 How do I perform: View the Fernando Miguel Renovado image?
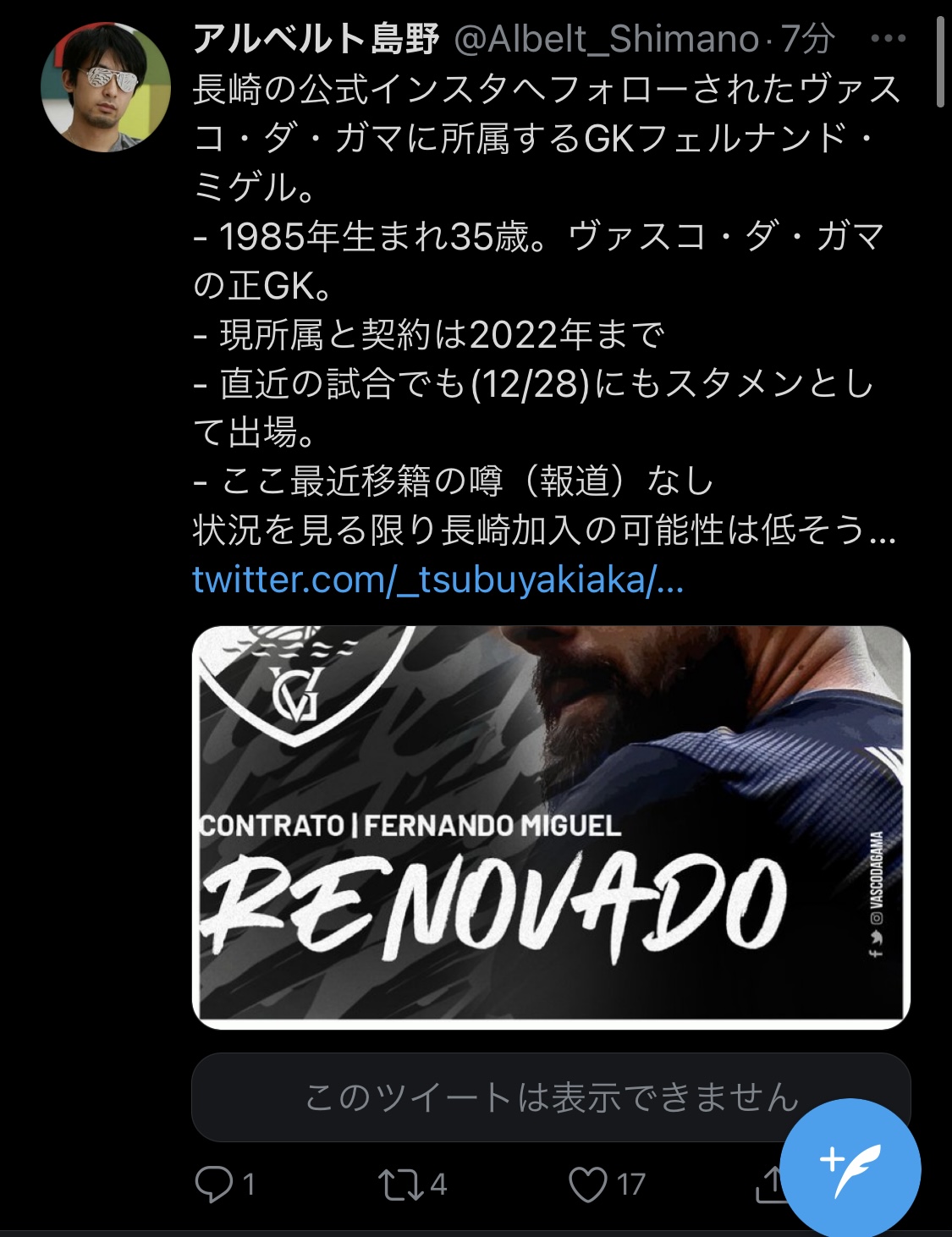[551, 827]
